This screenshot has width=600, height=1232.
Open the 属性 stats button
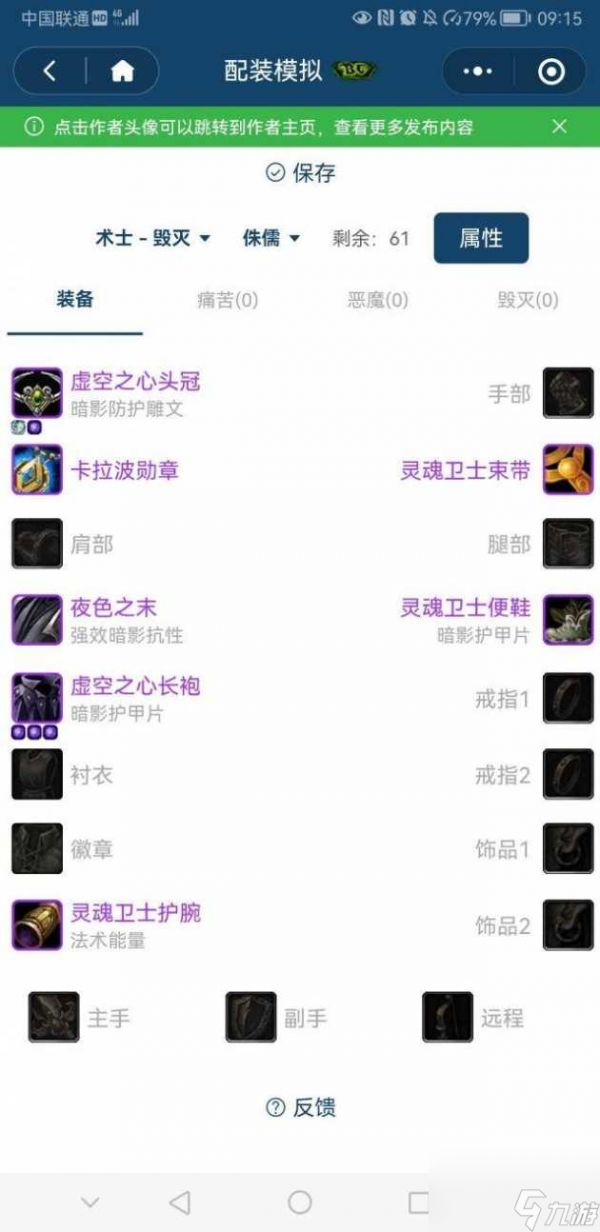pos(480,238)
